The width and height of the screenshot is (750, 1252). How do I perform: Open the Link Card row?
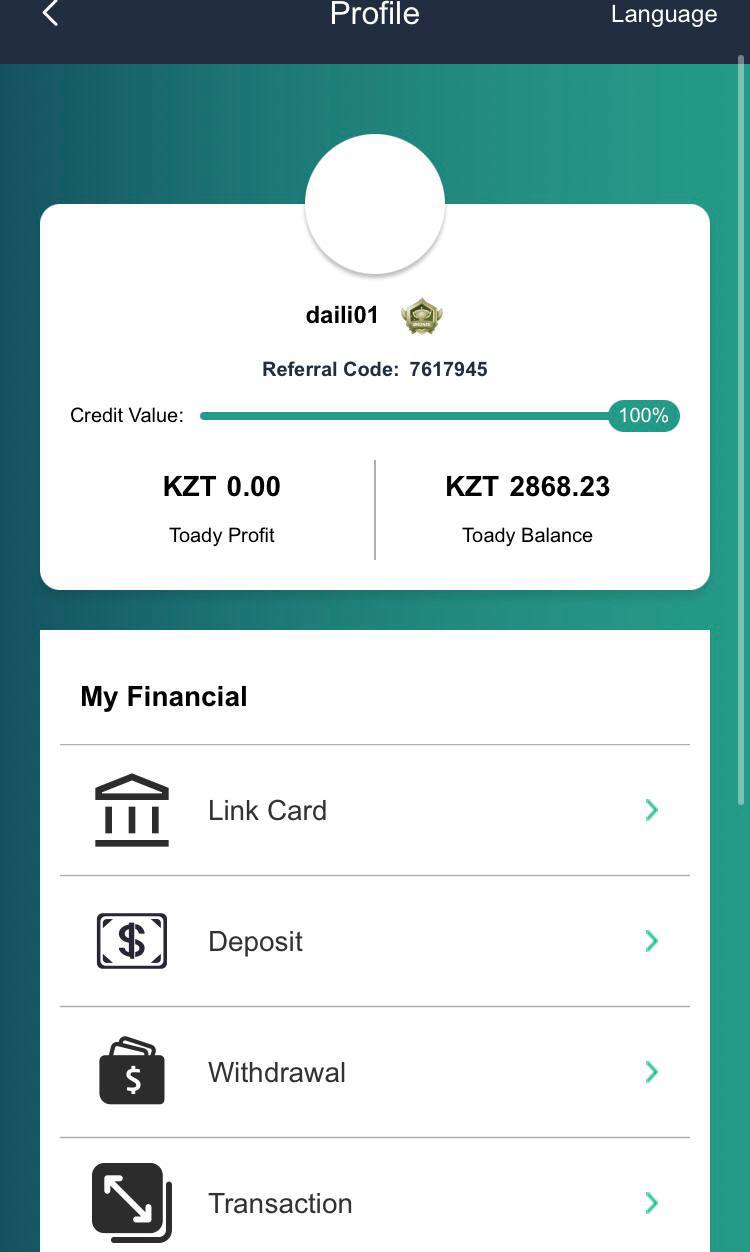pyautogui.click(x=374, y=810)
